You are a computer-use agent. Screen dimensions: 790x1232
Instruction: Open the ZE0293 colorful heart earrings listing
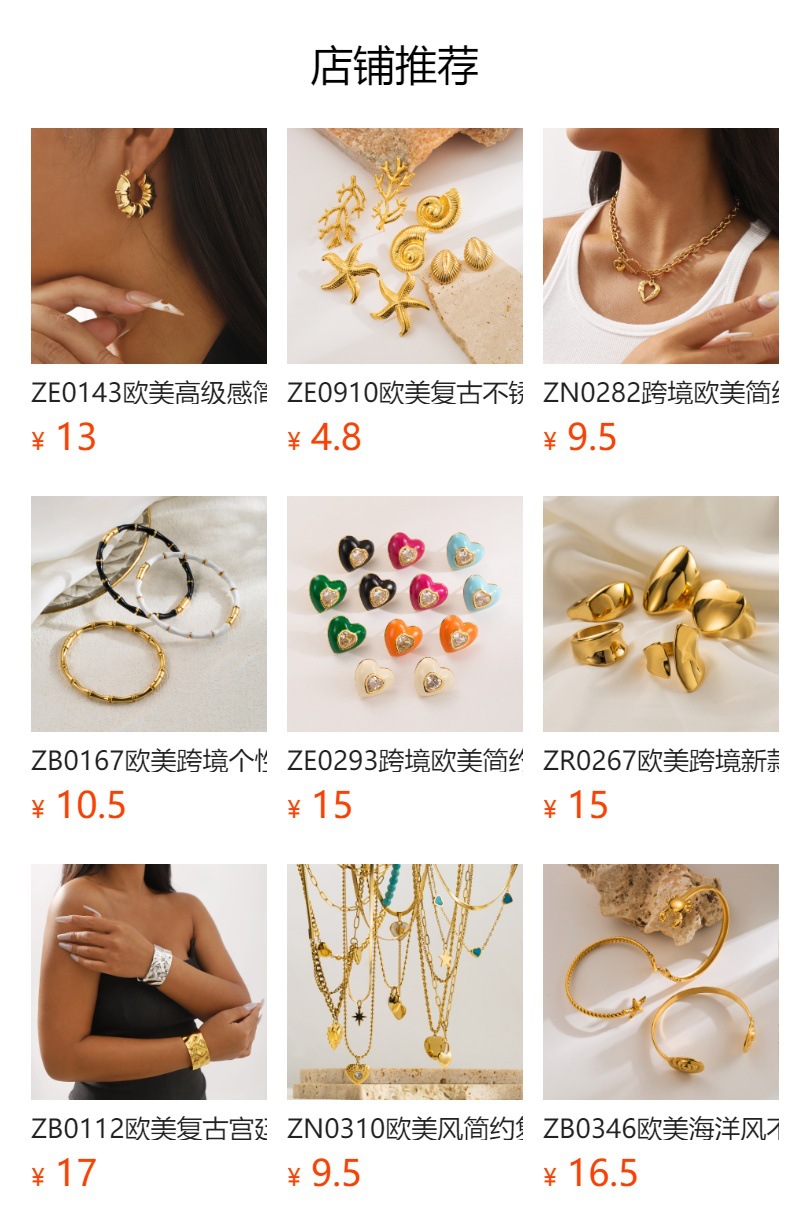405,614
